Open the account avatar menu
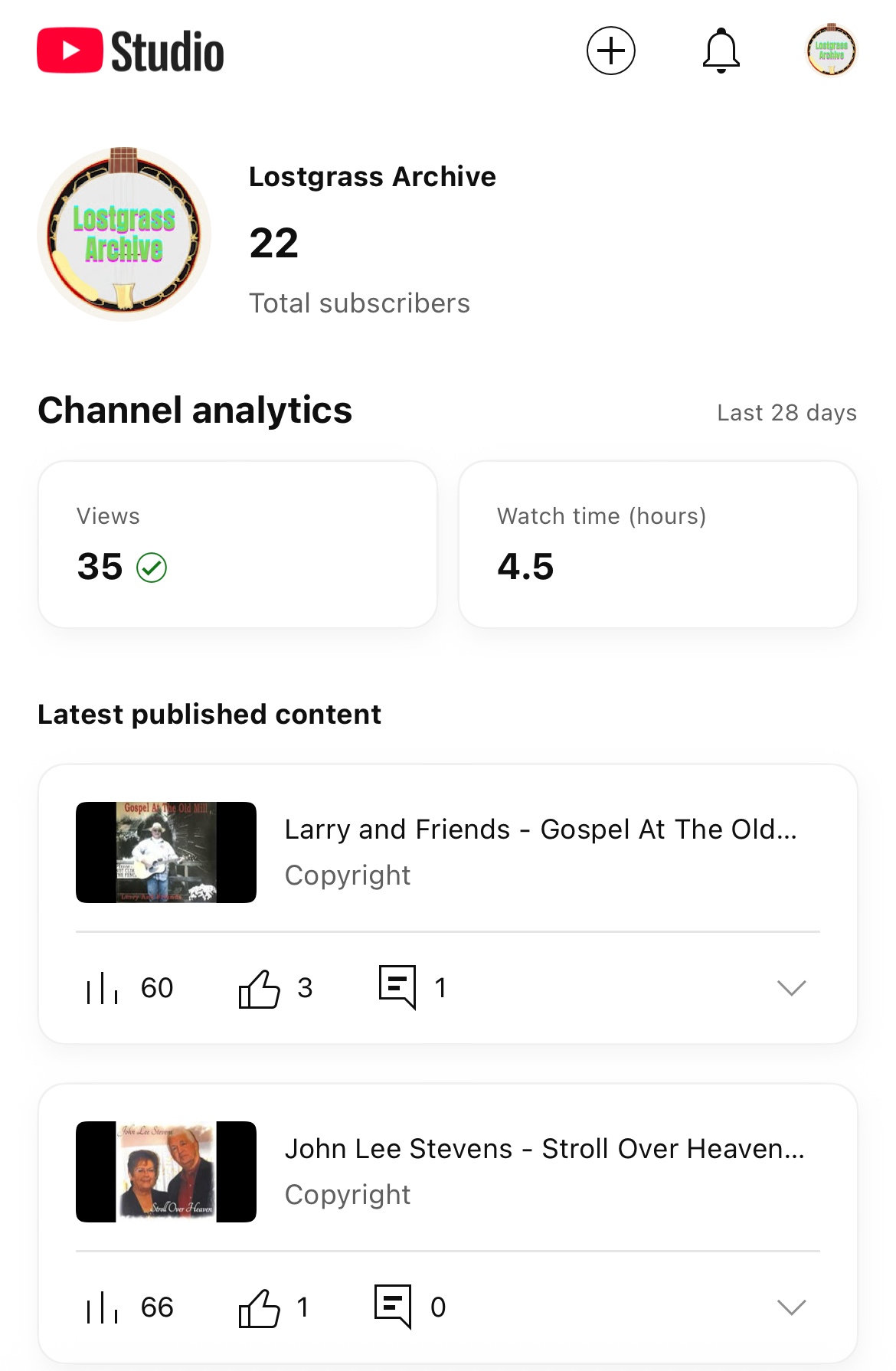The image size is (896, 1371). point(831,51)
